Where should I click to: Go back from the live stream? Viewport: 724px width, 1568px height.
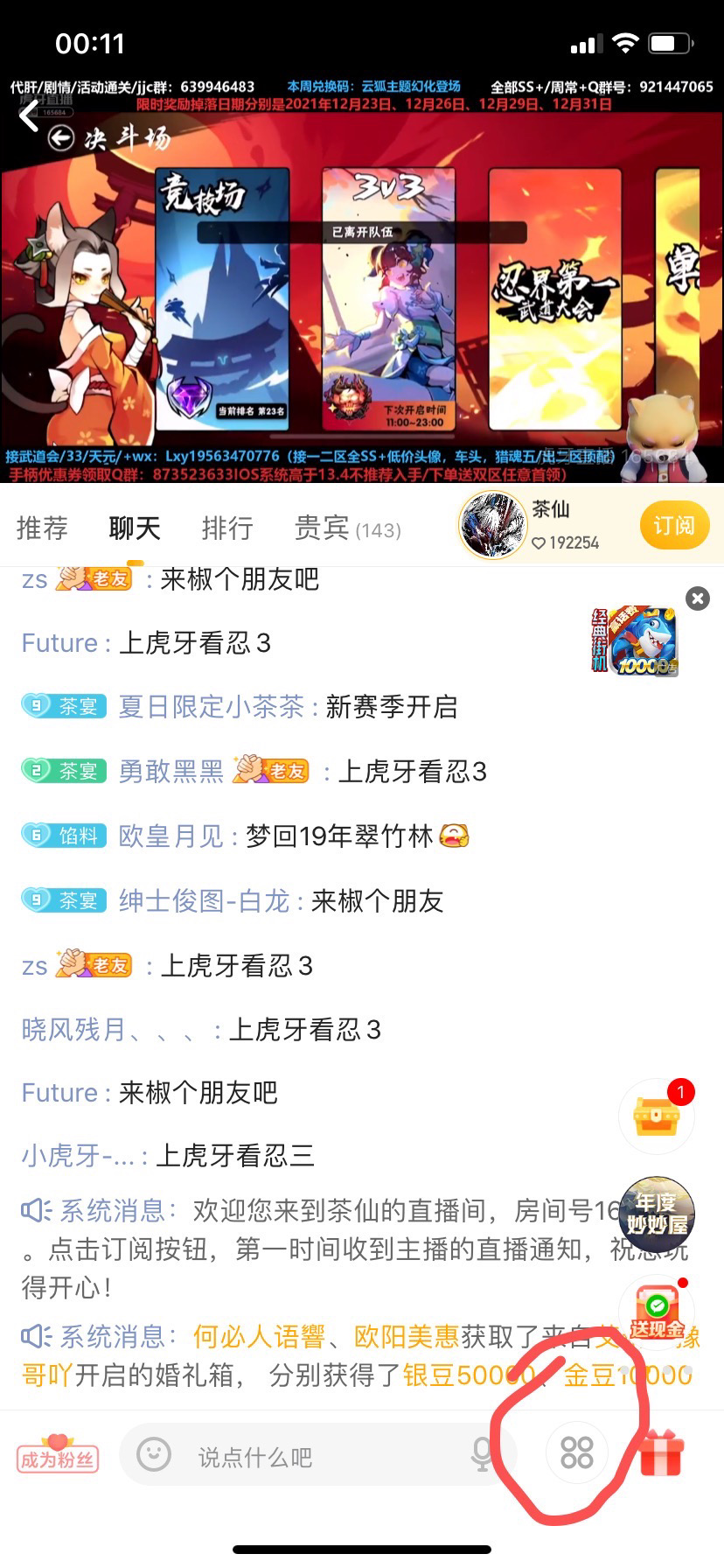point(29,115)
